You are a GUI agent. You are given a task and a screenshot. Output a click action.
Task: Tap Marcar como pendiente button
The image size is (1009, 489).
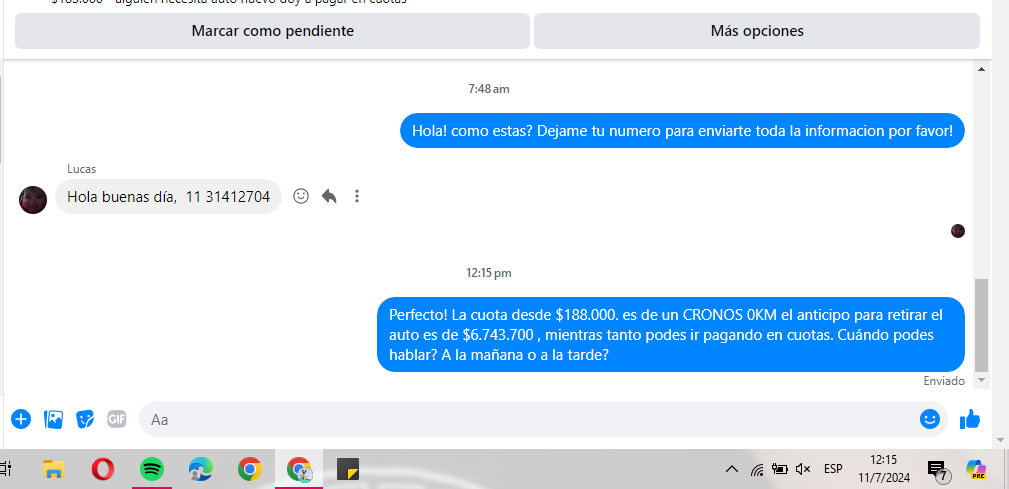tap(272, 31)
